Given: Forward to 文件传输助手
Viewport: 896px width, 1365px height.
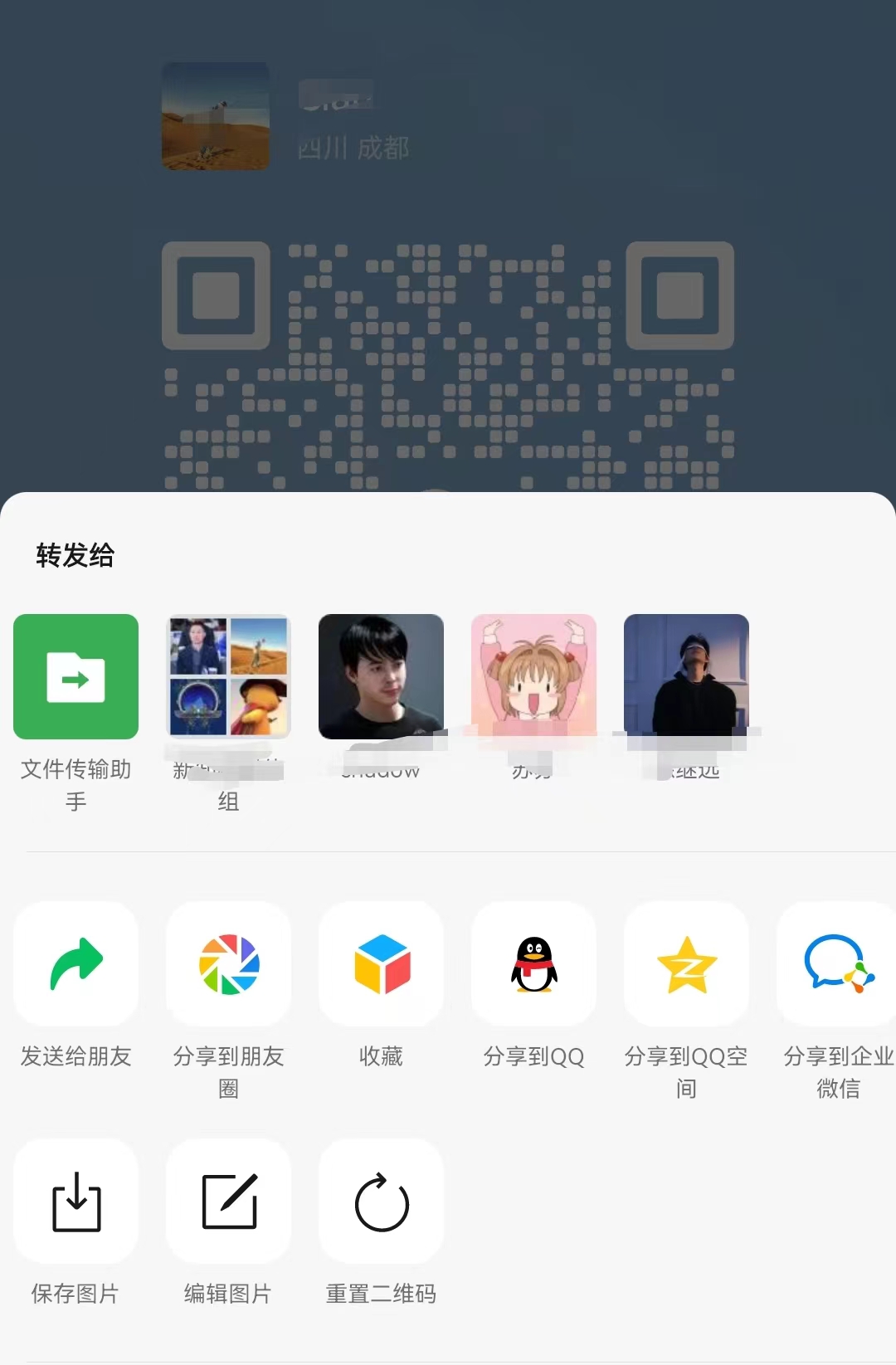Looking at the screenshot, I should coord(75,677).
